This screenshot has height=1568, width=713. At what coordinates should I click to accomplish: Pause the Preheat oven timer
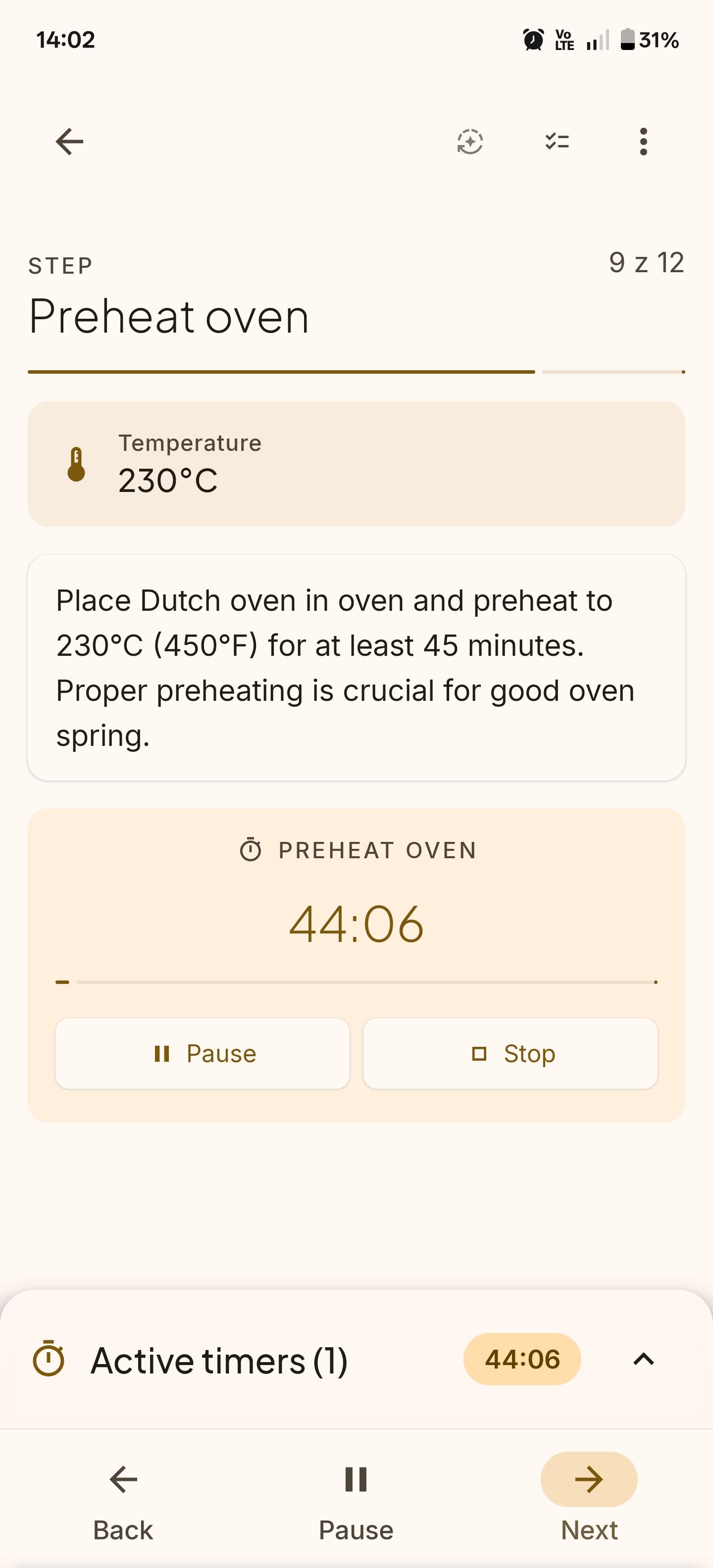point(202,1053)
